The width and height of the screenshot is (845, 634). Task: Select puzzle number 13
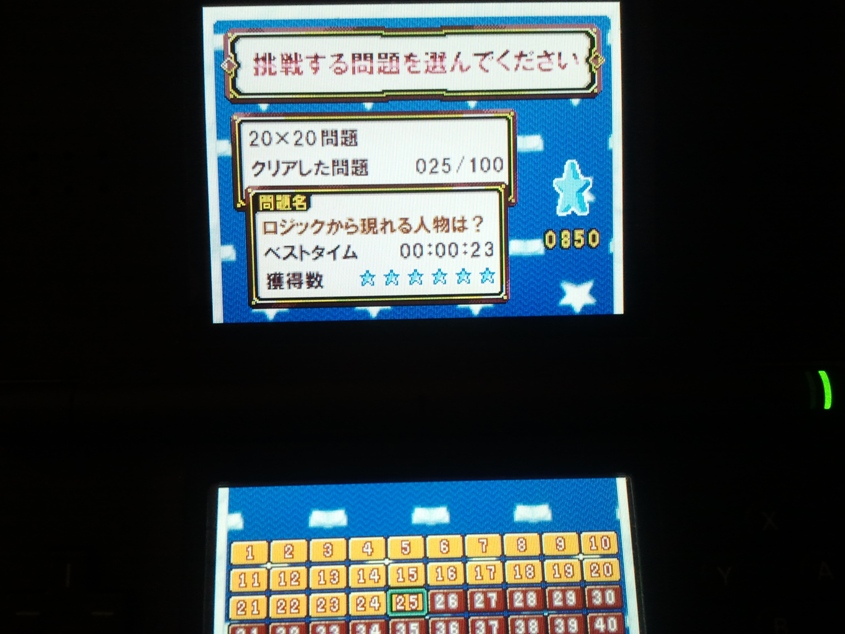[328, 577]
